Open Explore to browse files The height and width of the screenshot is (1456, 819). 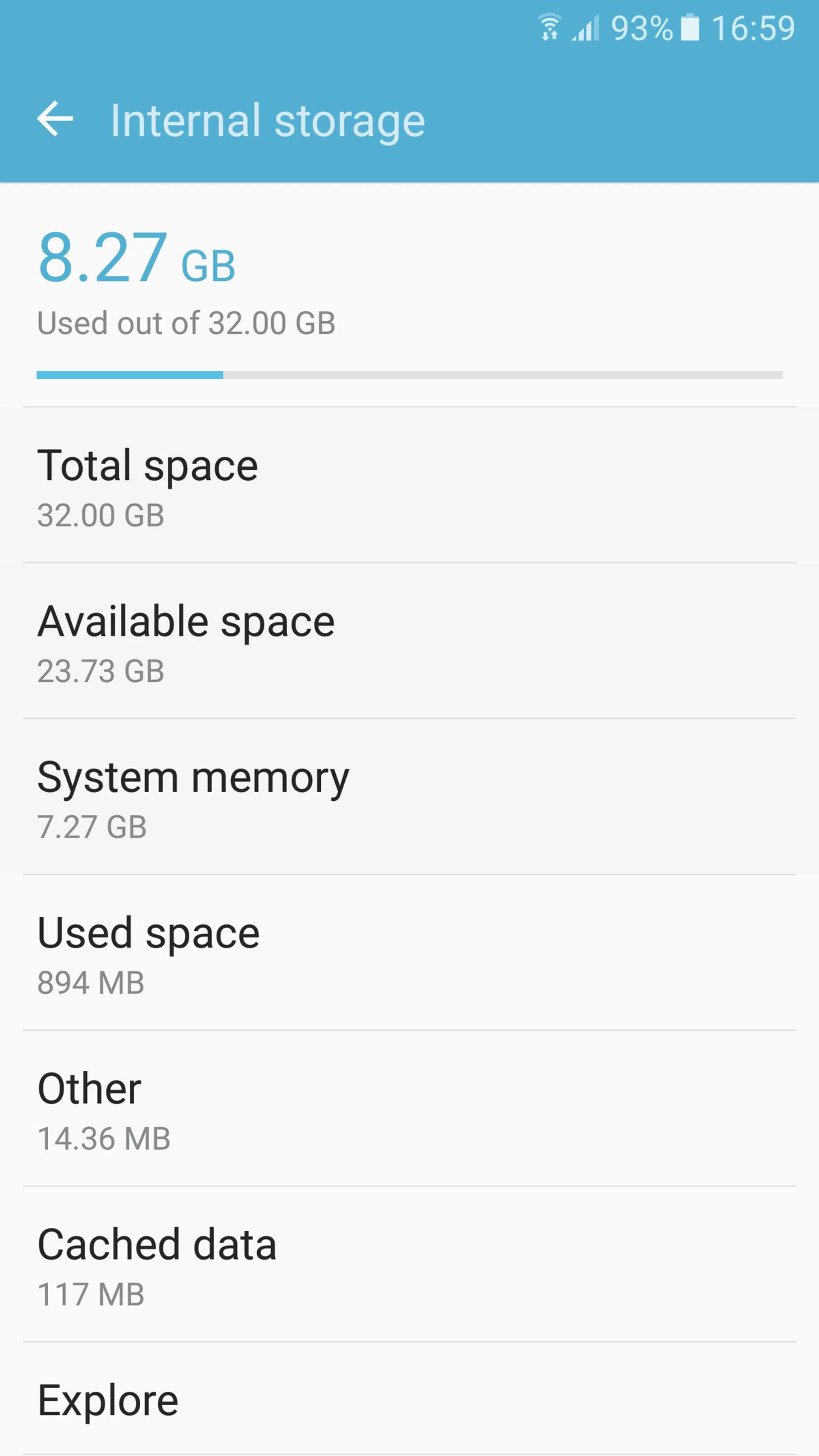(x=409, y=1401)
